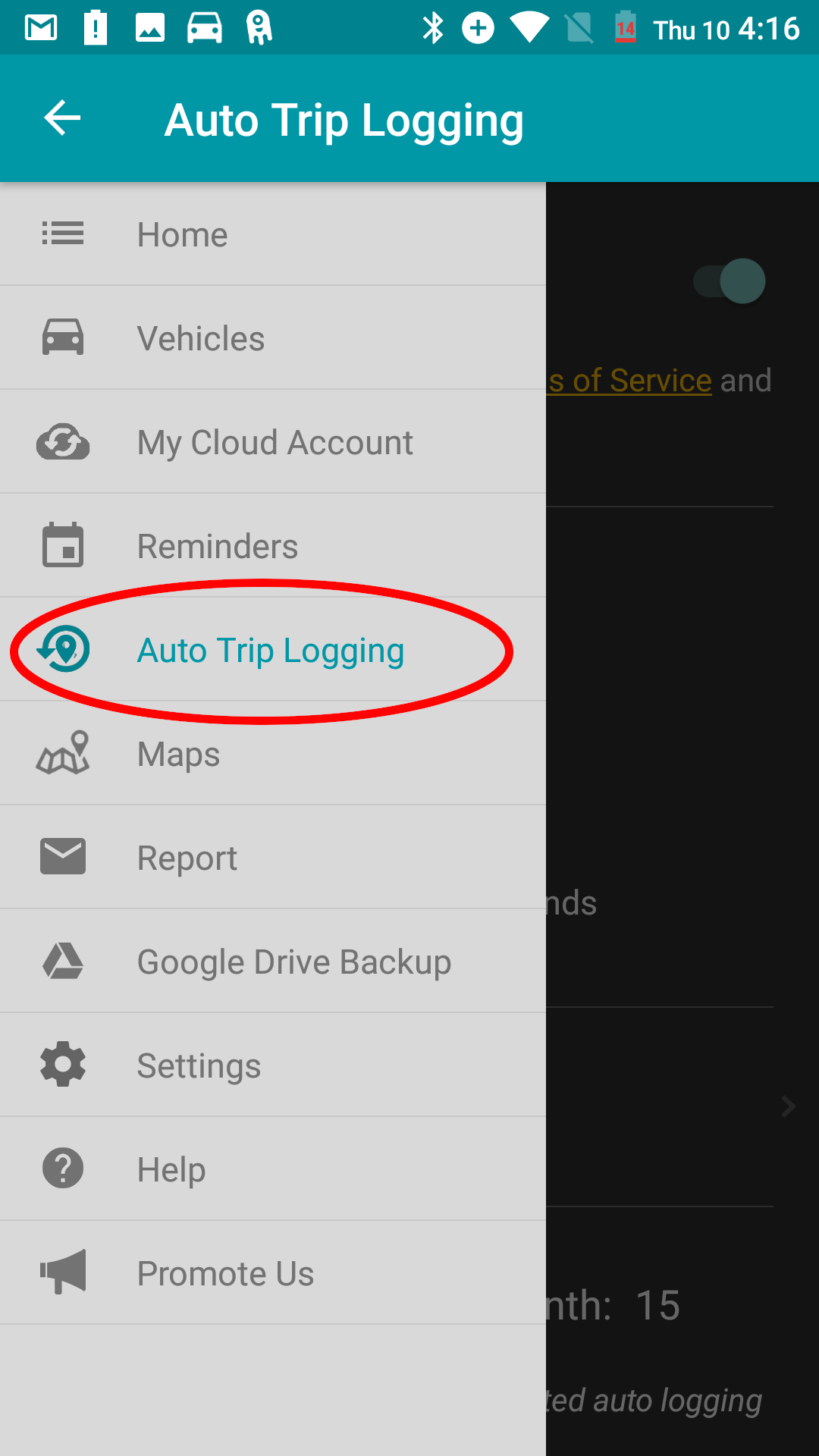Toggle the auto logging switch

tap(730, 281)
